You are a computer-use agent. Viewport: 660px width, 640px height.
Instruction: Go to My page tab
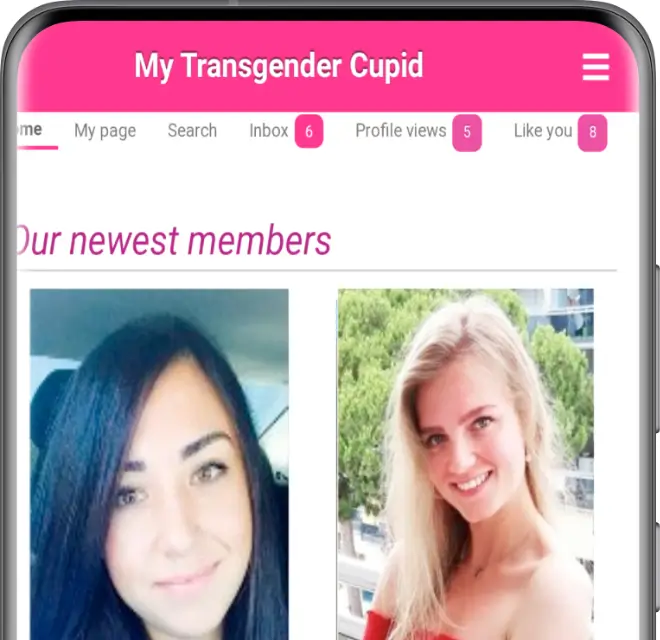105,131
